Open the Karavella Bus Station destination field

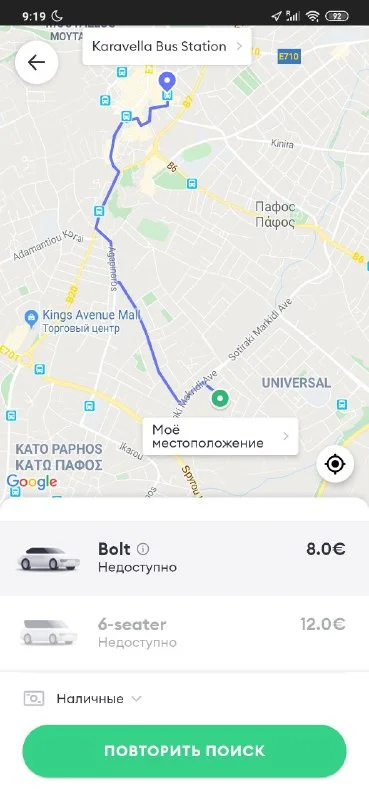(x=167, y=46)
